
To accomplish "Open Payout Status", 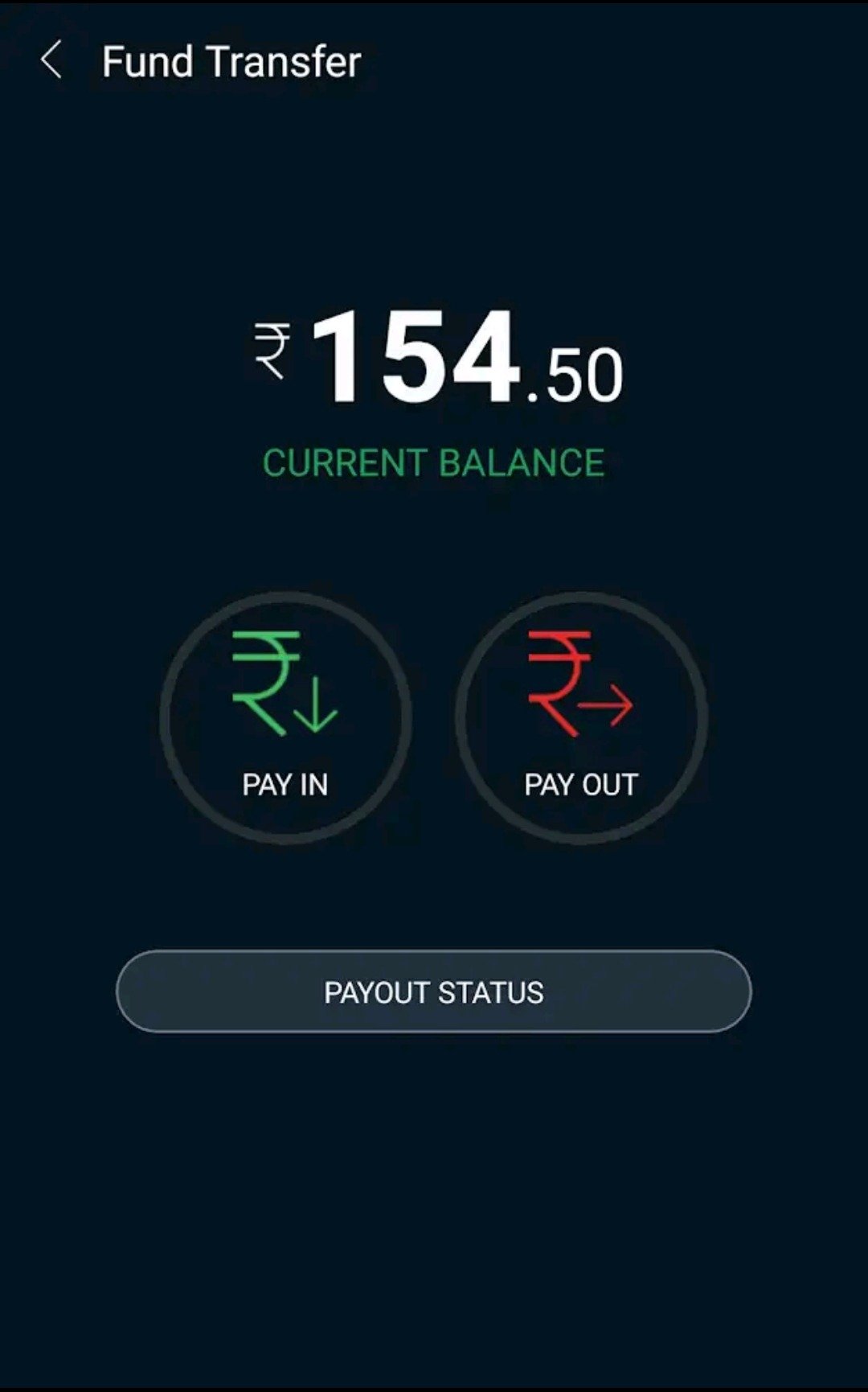I will (434, 992).
